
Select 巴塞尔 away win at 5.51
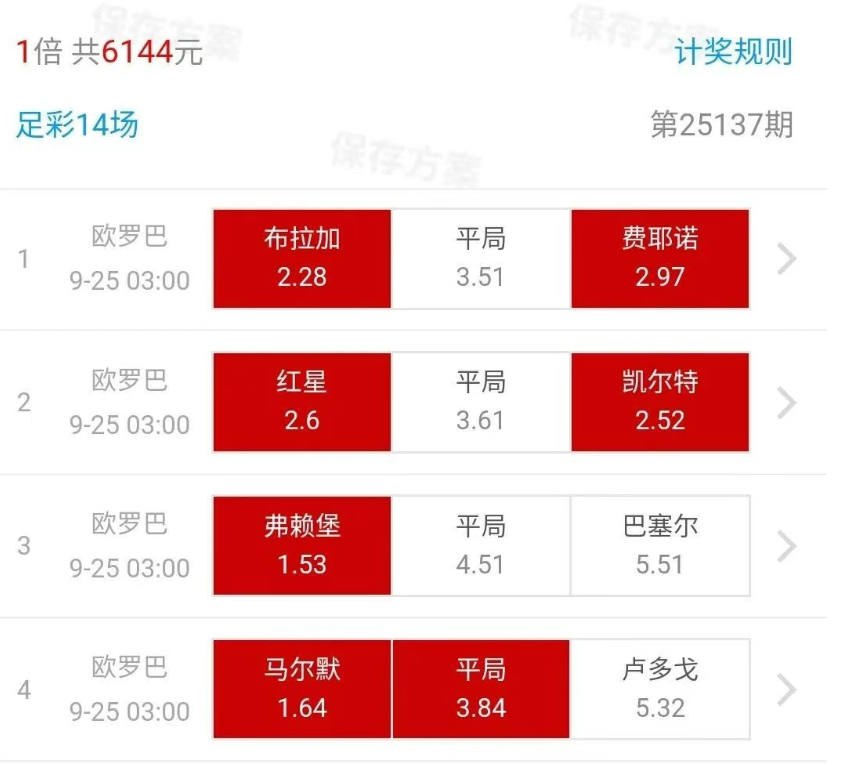[x=660, y=546]
